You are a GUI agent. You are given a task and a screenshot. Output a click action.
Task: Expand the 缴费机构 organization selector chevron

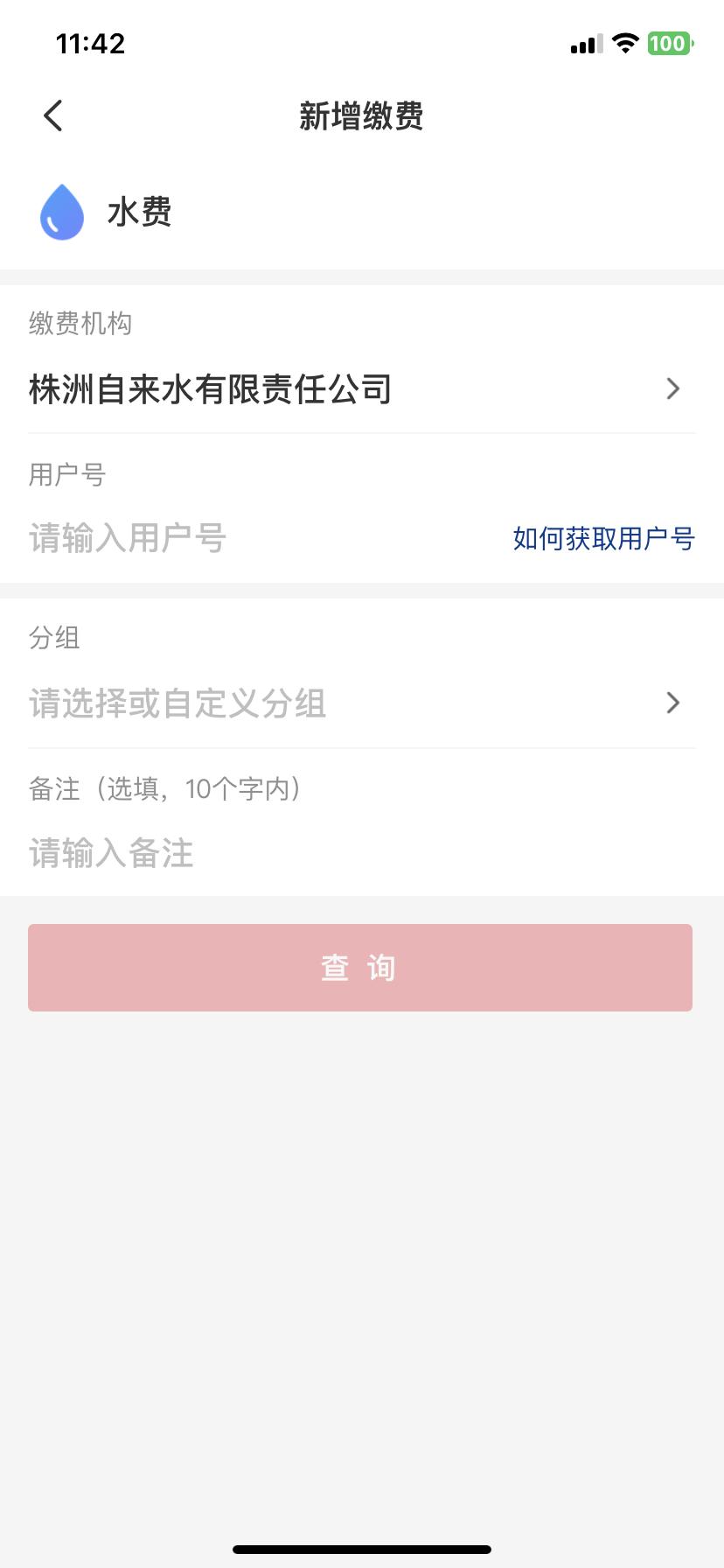click(672, 388)
